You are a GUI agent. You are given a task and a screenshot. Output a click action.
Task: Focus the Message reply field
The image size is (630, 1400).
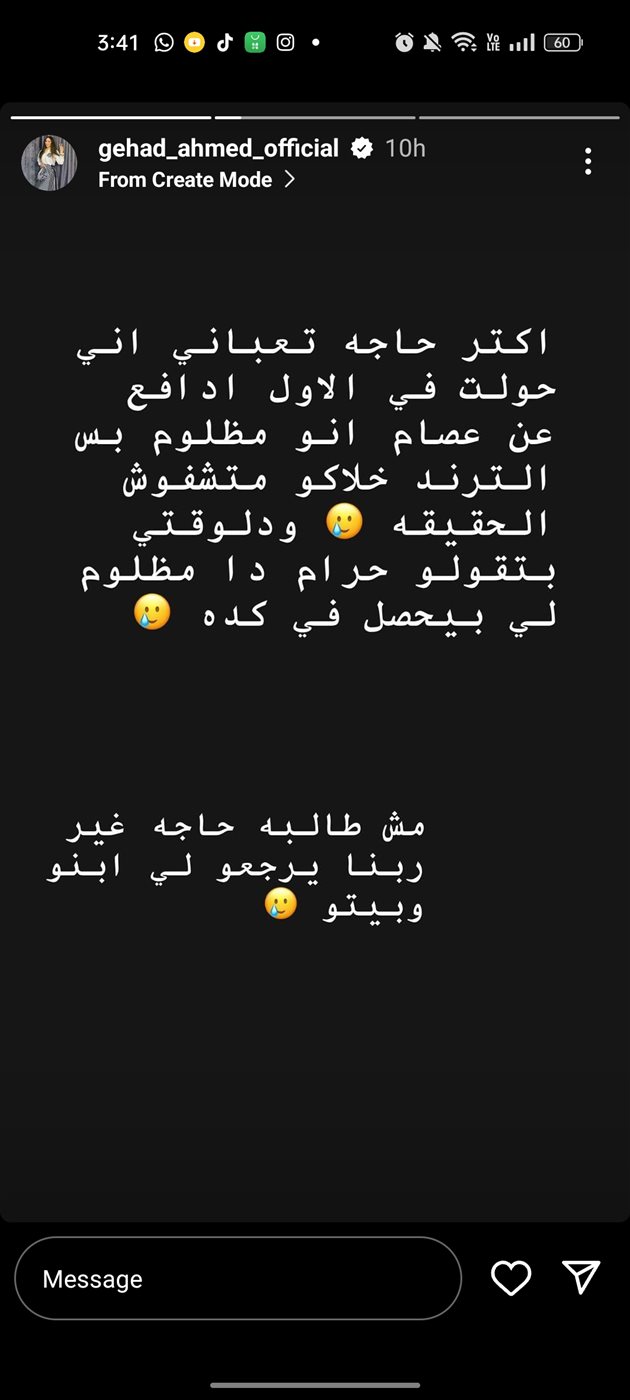point(238,1279)
